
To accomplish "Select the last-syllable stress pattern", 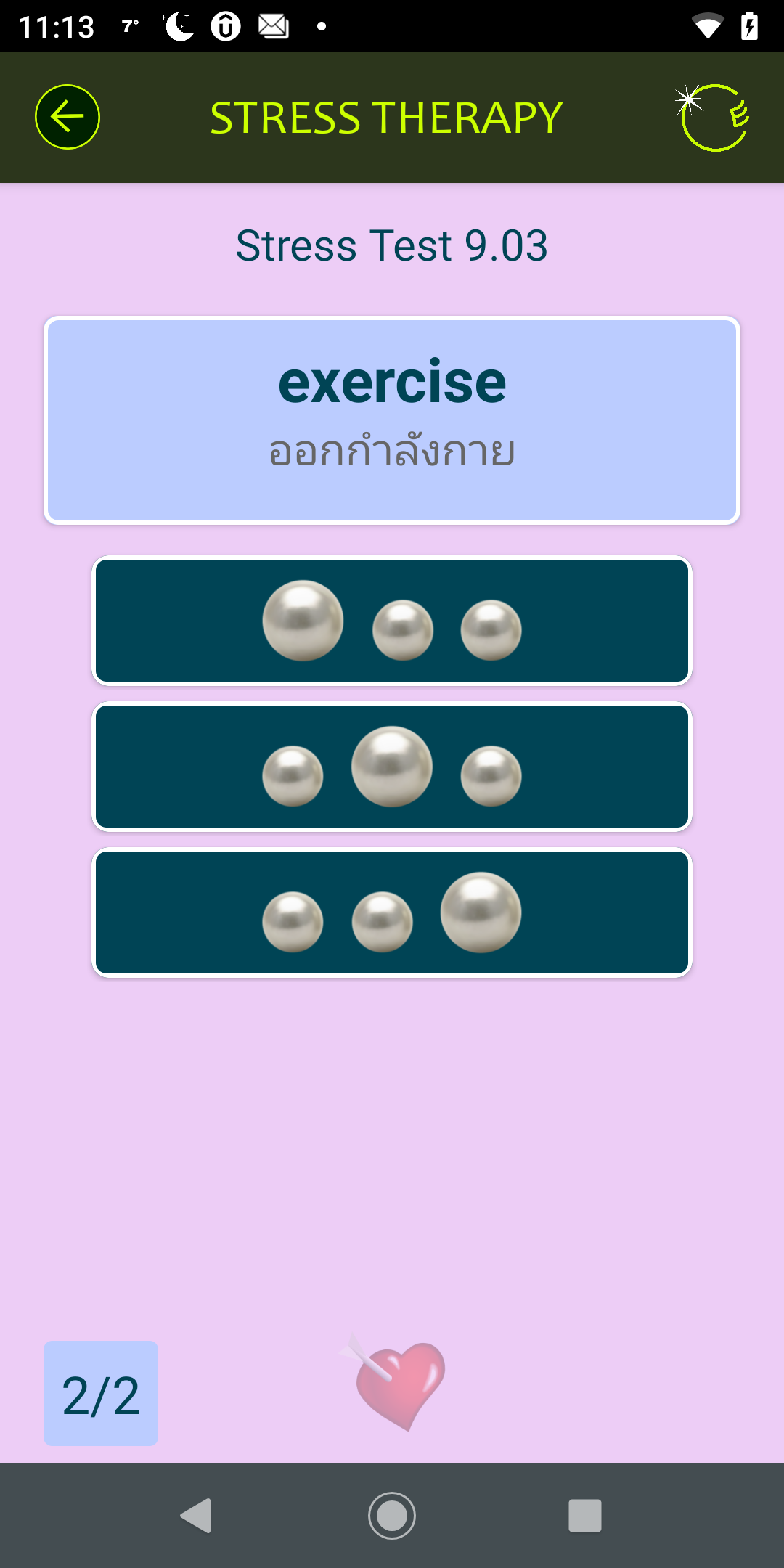I will (392, 912).
